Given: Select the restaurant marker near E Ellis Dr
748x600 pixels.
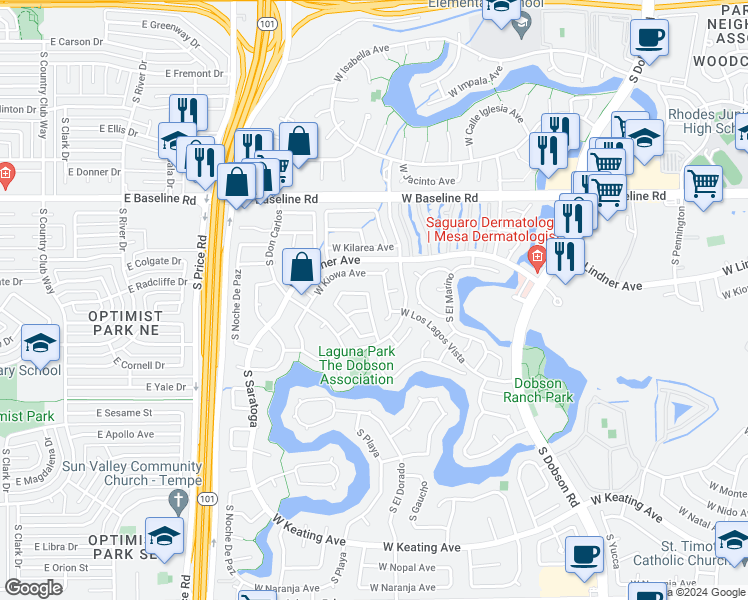Looking at the screenshot, I should pyautogui.click(x=188, y=113).
